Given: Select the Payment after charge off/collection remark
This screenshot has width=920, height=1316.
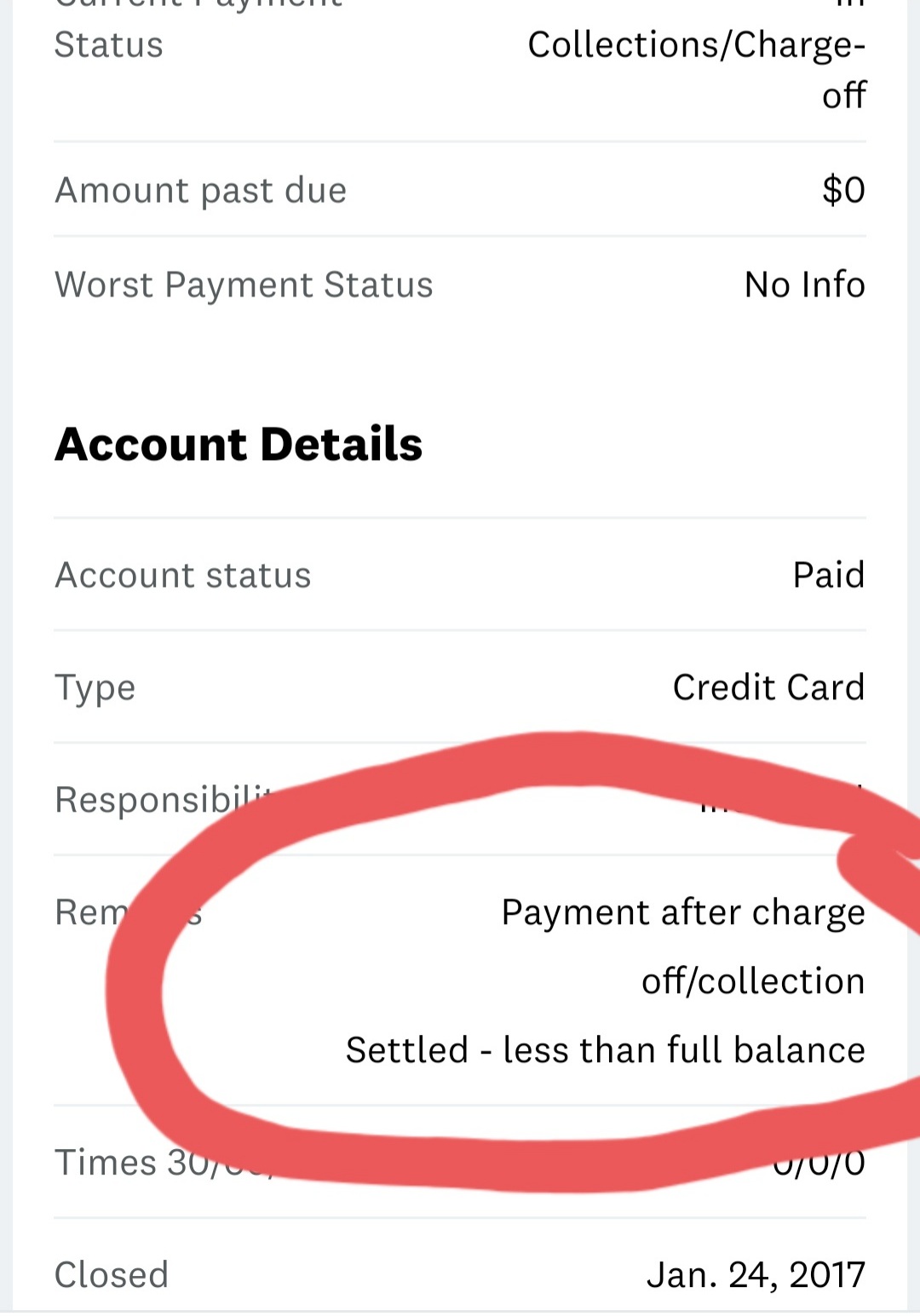Looking at the screenshot, I should point(681,945).
